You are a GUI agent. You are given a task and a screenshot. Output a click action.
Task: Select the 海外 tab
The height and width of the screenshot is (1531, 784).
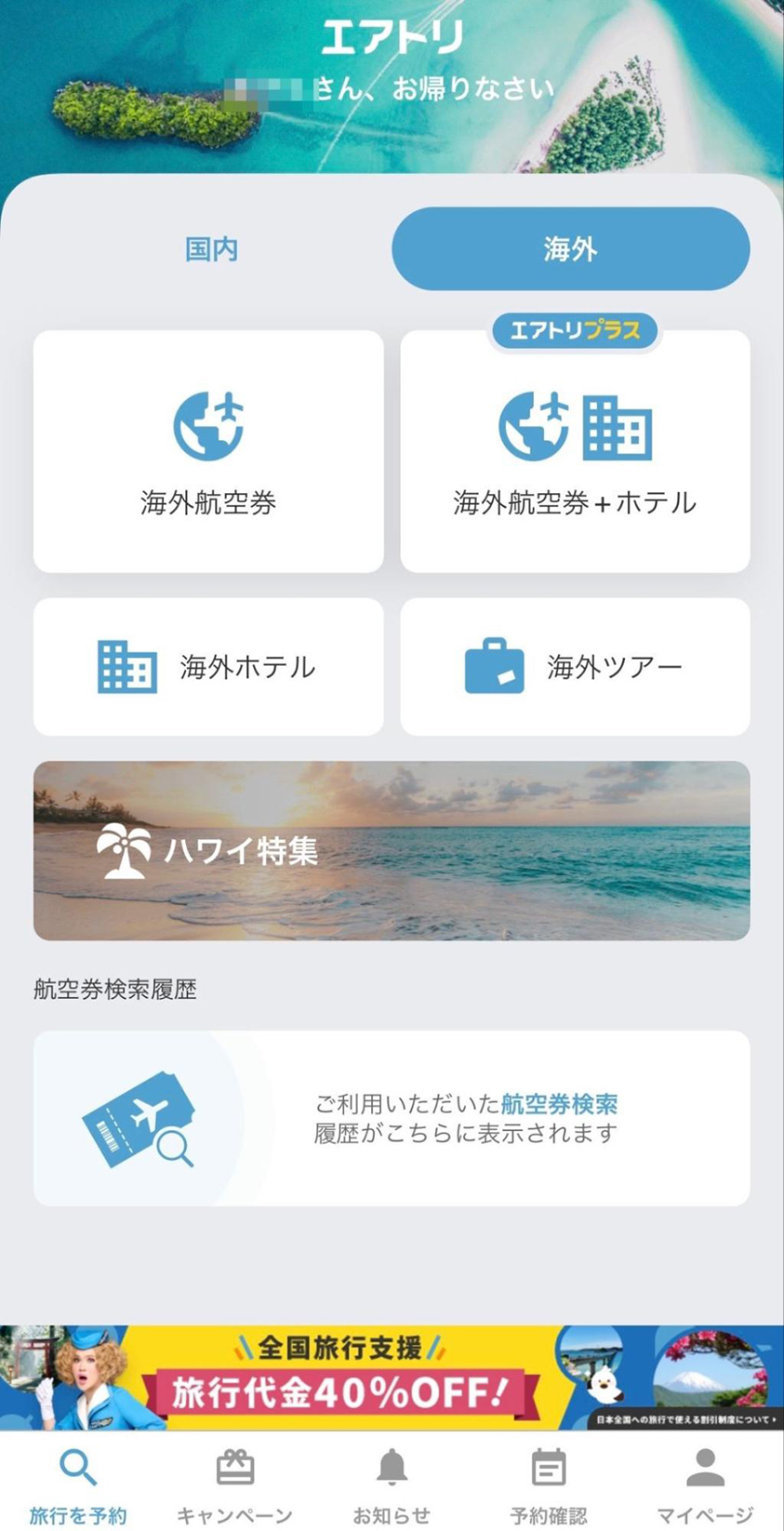[x=570, y=249]
